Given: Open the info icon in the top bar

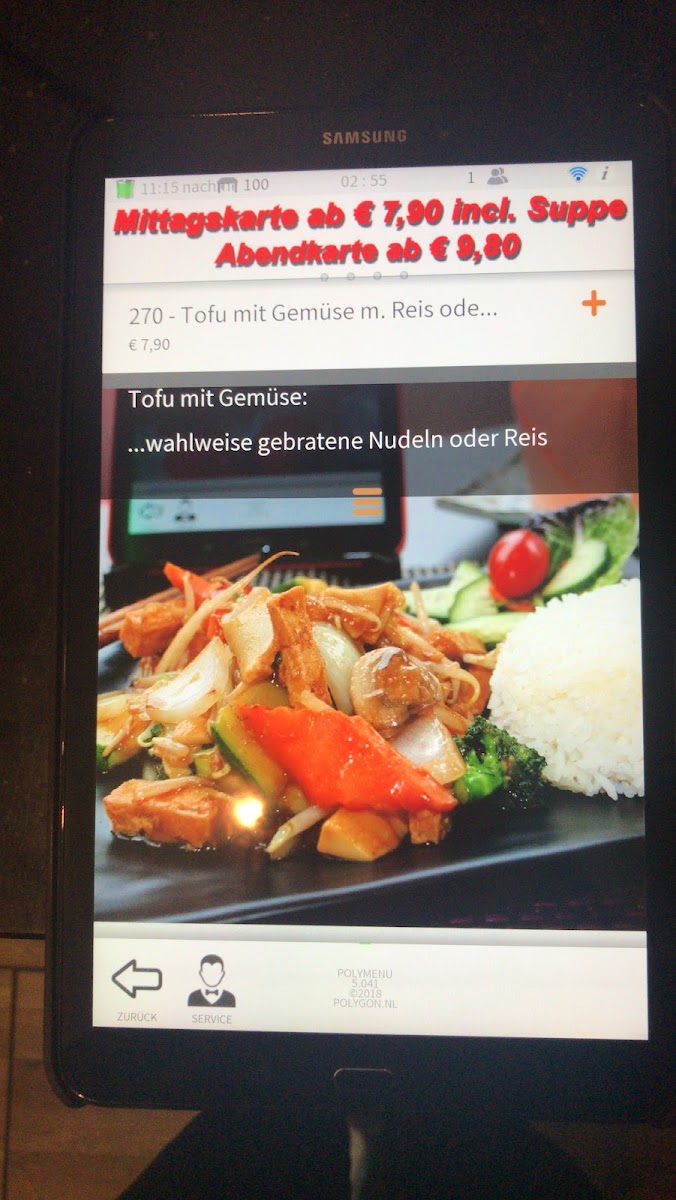Looking at the screenshot, I should pos(605,174).
